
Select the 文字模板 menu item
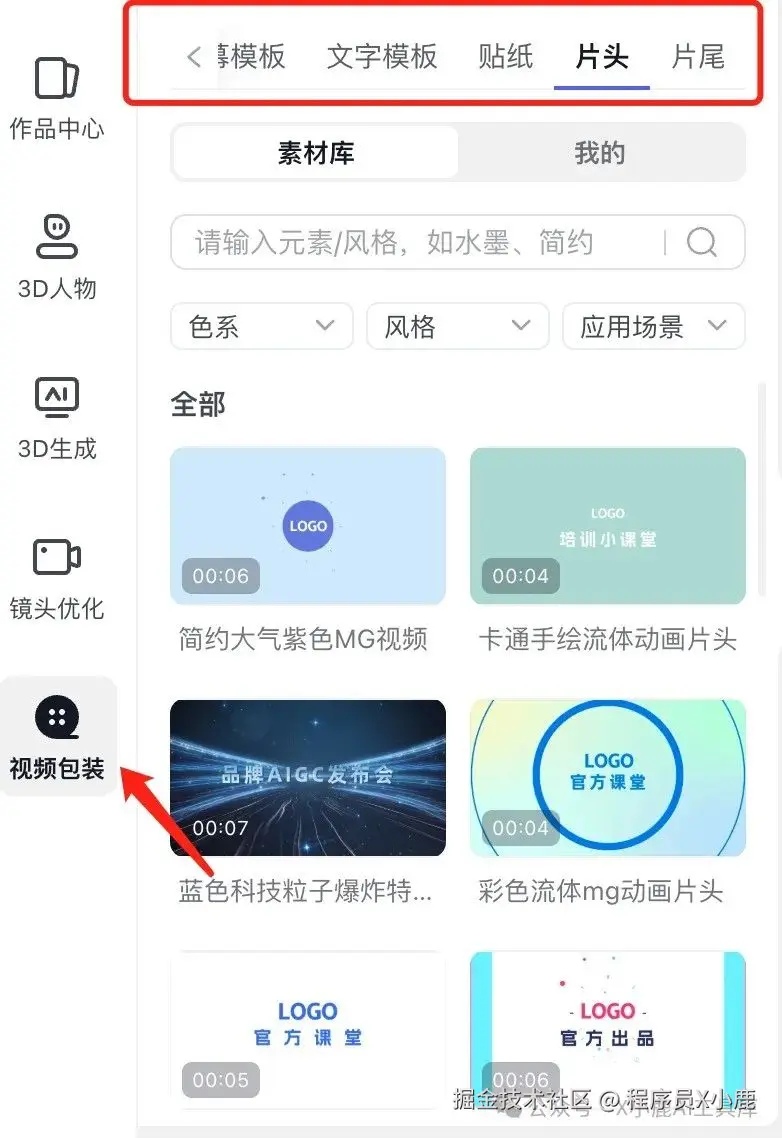[x=381, y=57]
